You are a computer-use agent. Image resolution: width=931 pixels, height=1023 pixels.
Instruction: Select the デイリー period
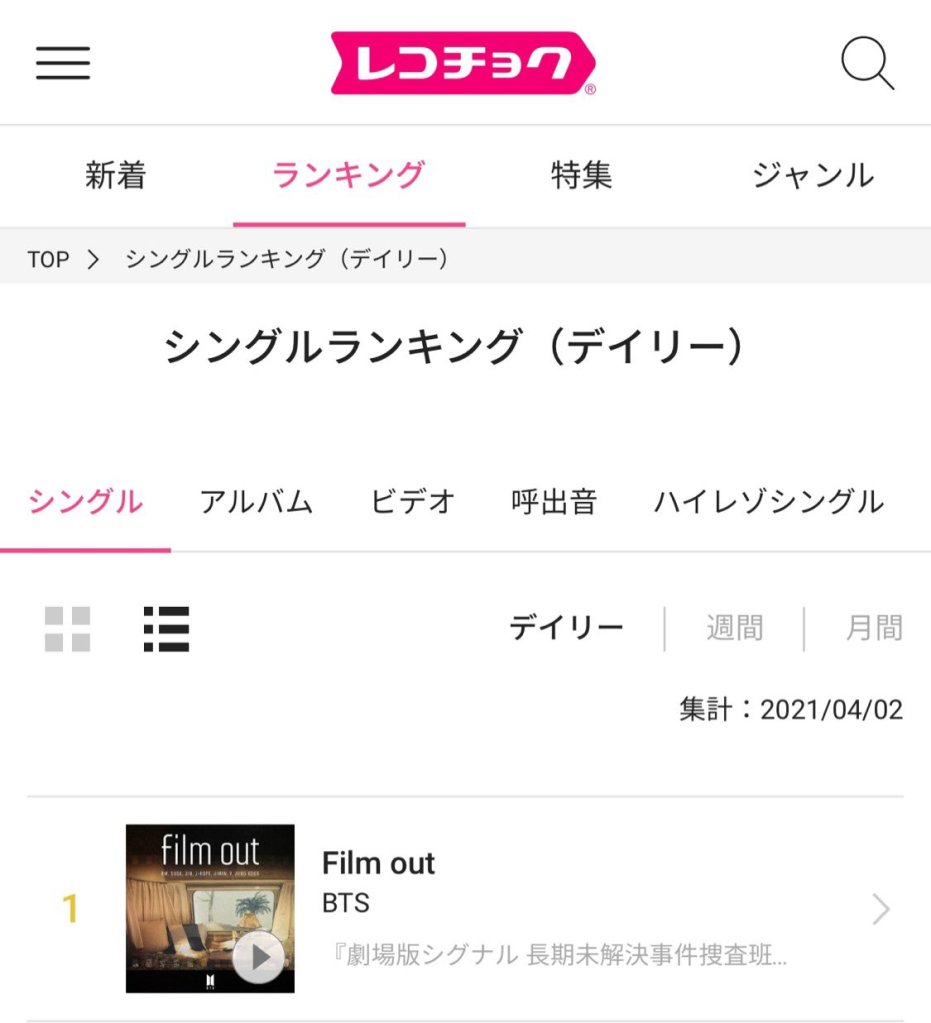(x=566, y=628)
